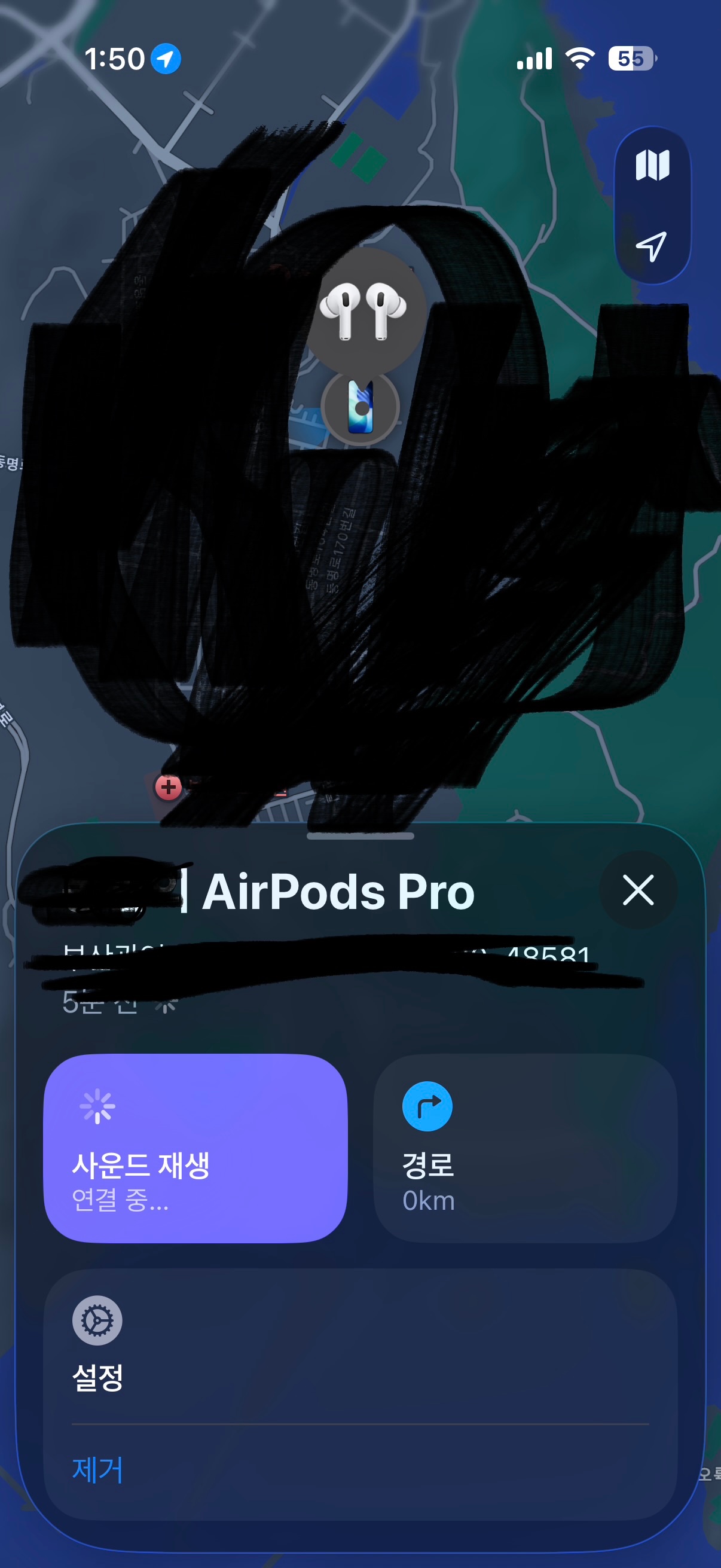Select the iPhone pin on the map
This screenshot has height=1568, width=721.
click(x=360, y=407)
